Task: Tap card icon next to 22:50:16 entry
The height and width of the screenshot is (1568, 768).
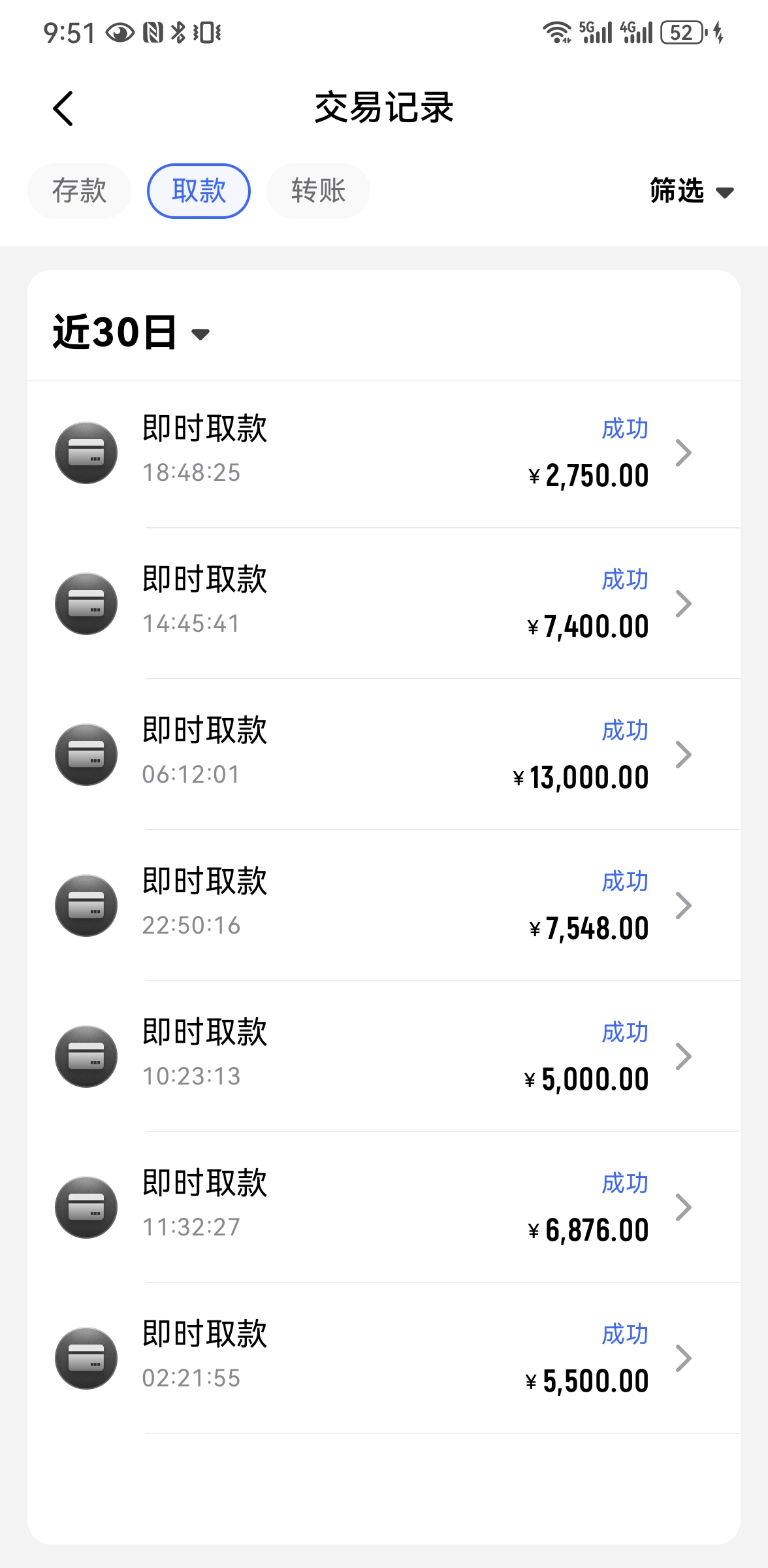Action: pyautogui.click(x=86, y=904)
